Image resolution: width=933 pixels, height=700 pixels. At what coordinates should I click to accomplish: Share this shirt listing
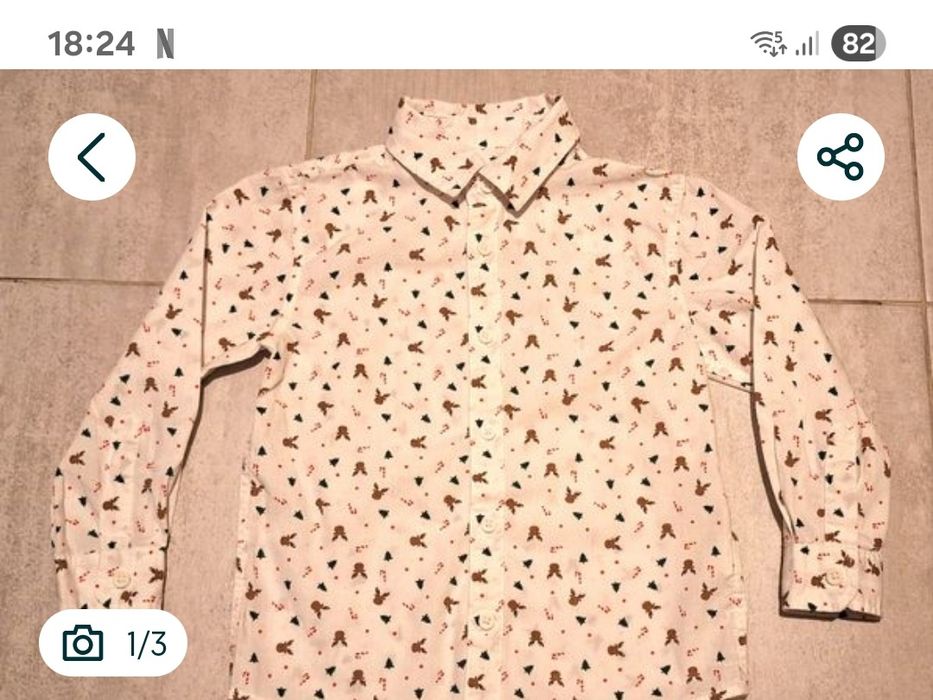pos(840,157)
